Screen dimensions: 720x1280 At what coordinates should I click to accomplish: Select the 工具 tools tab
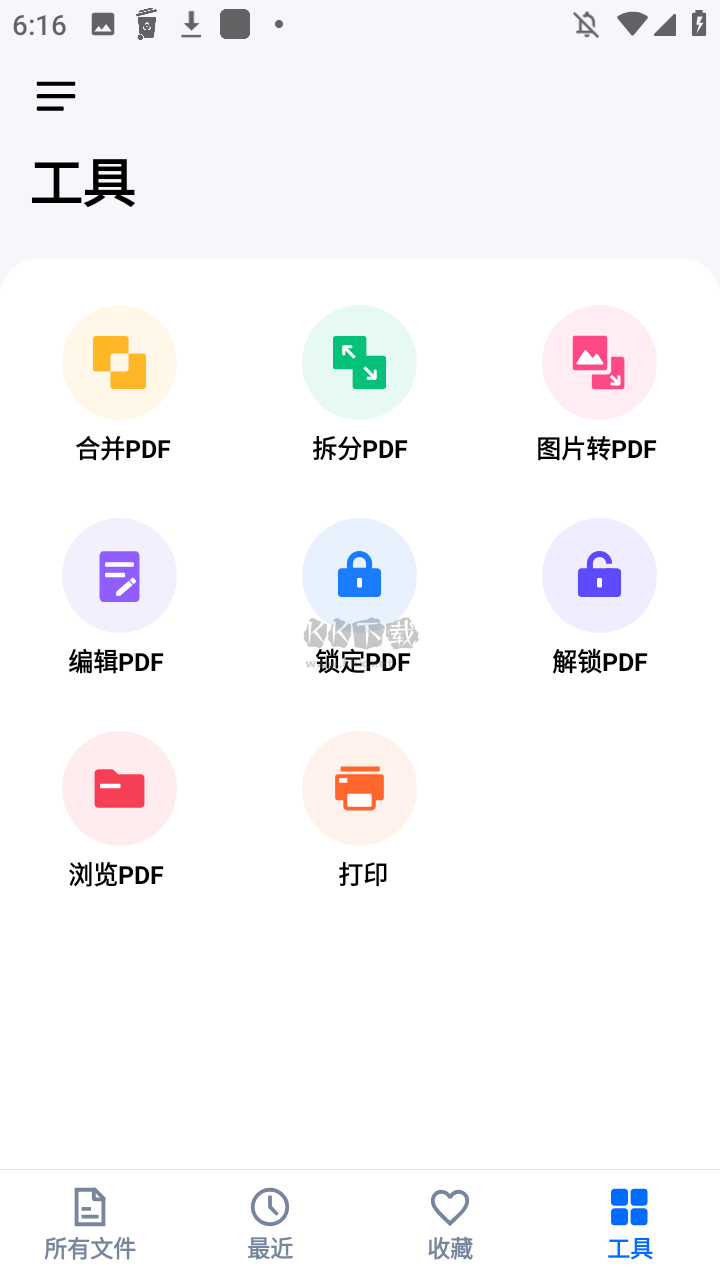(630, 1224)
